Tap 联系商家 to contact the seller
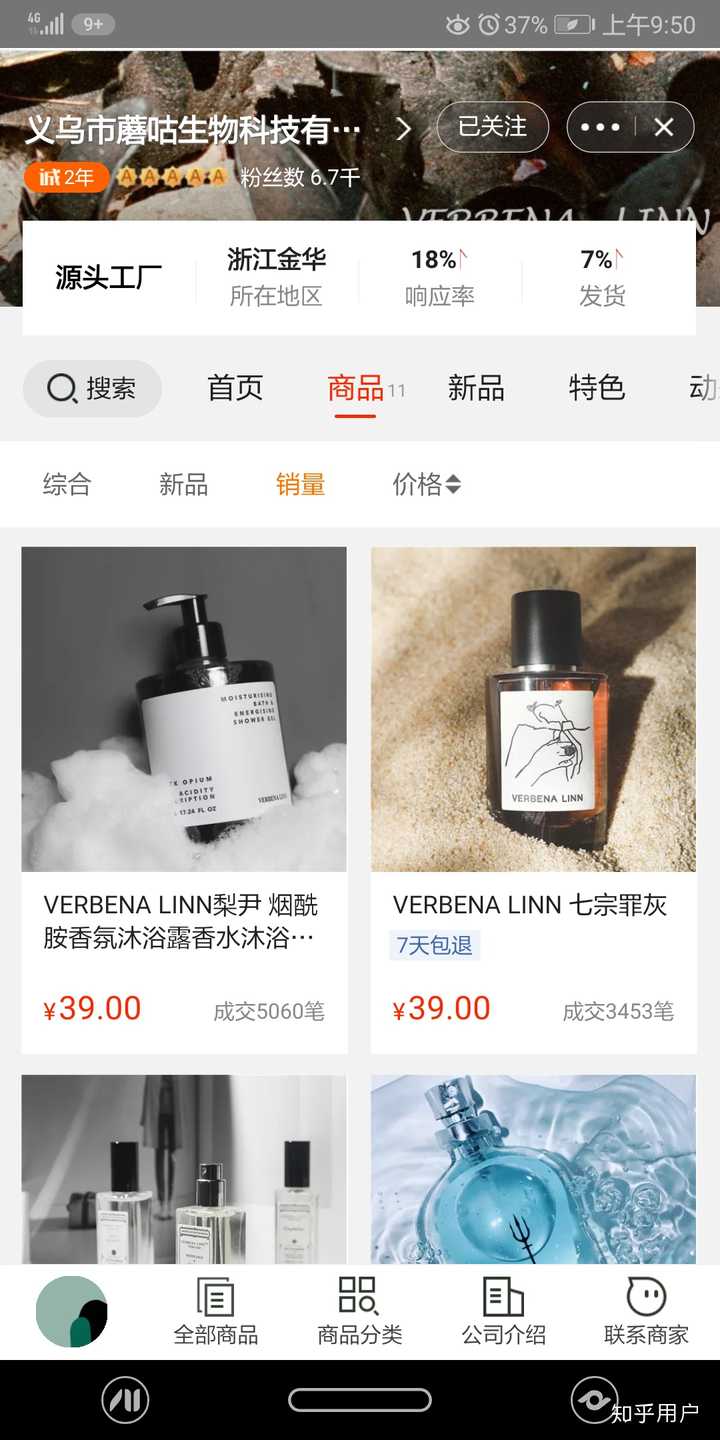This screenshot has width=720, height=1440. pyautogui.click(x=646, y=1312)
